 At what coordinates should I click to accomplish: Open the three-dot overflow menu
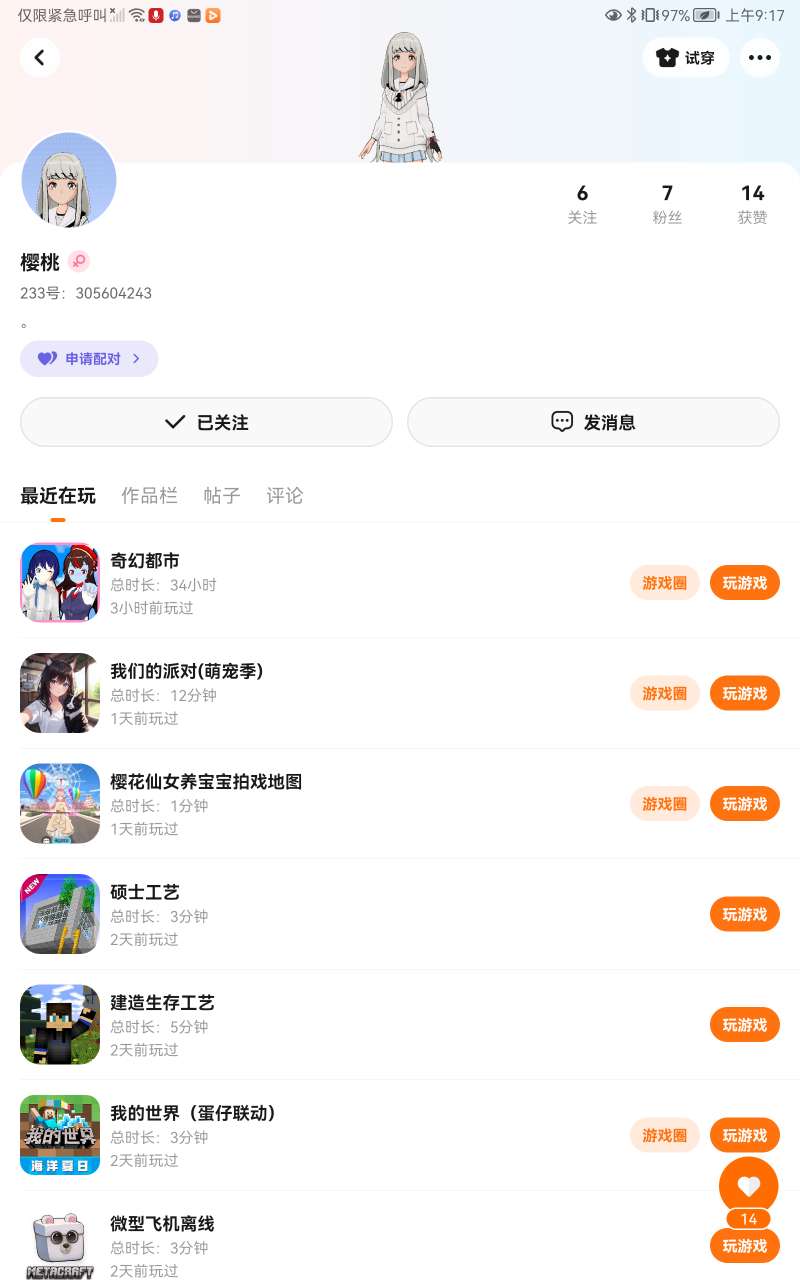pyautogui.click(x=760, y=58)
